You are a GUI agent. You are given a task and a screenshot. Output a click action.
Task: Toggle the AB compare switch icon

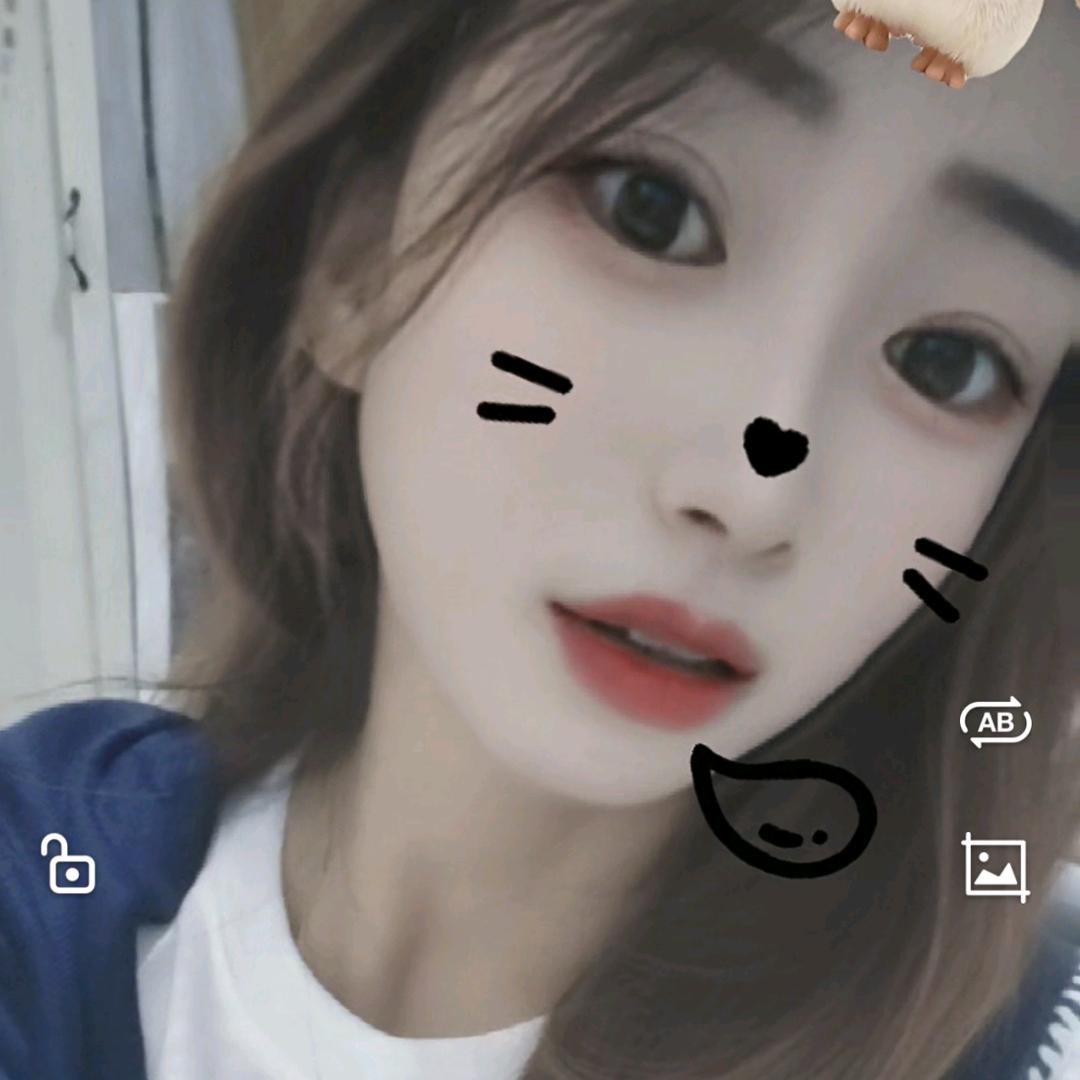tap(995, 722)
